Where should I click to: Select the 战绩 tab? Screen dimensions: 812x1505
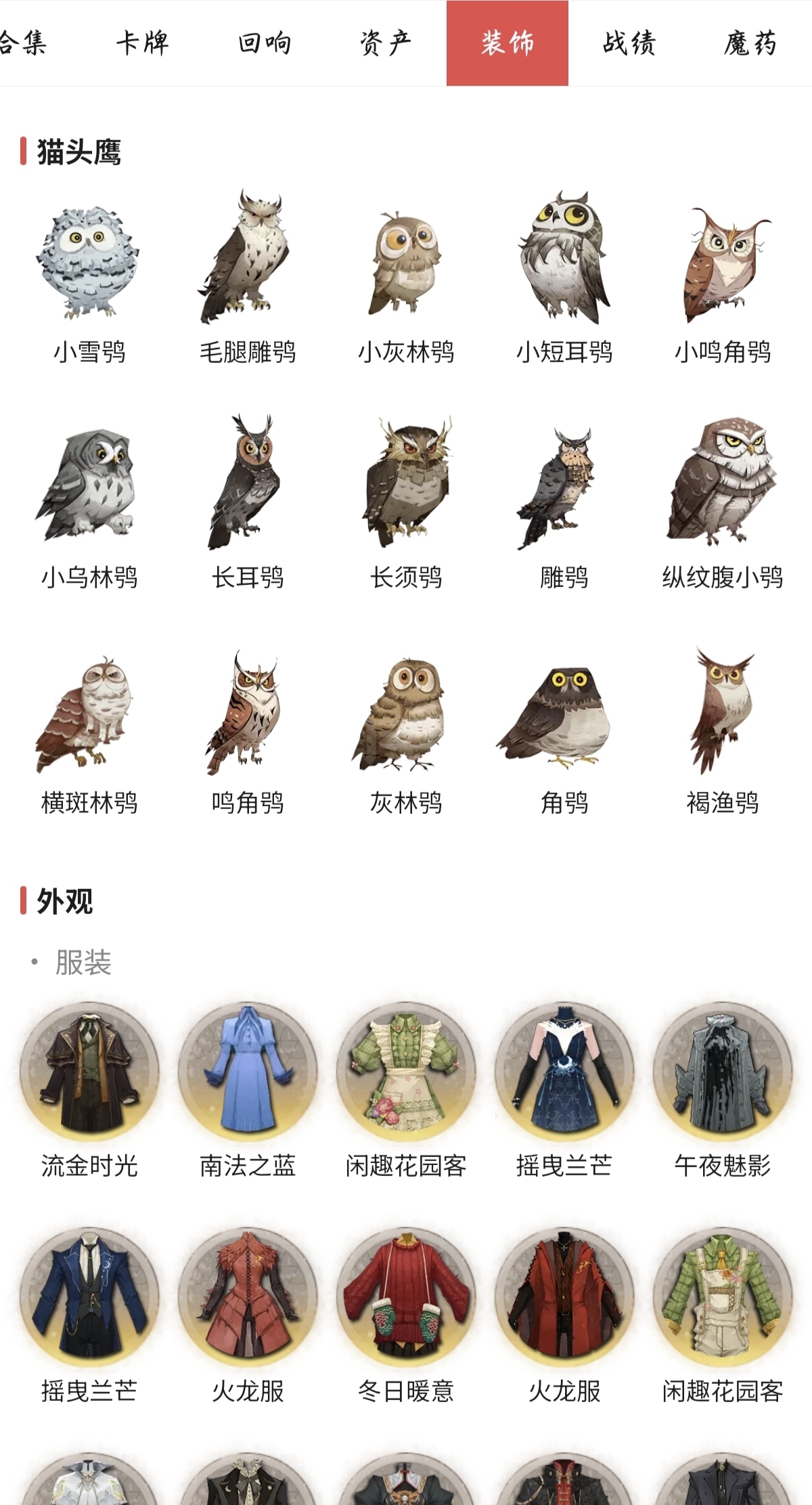(x=629, y=43)
